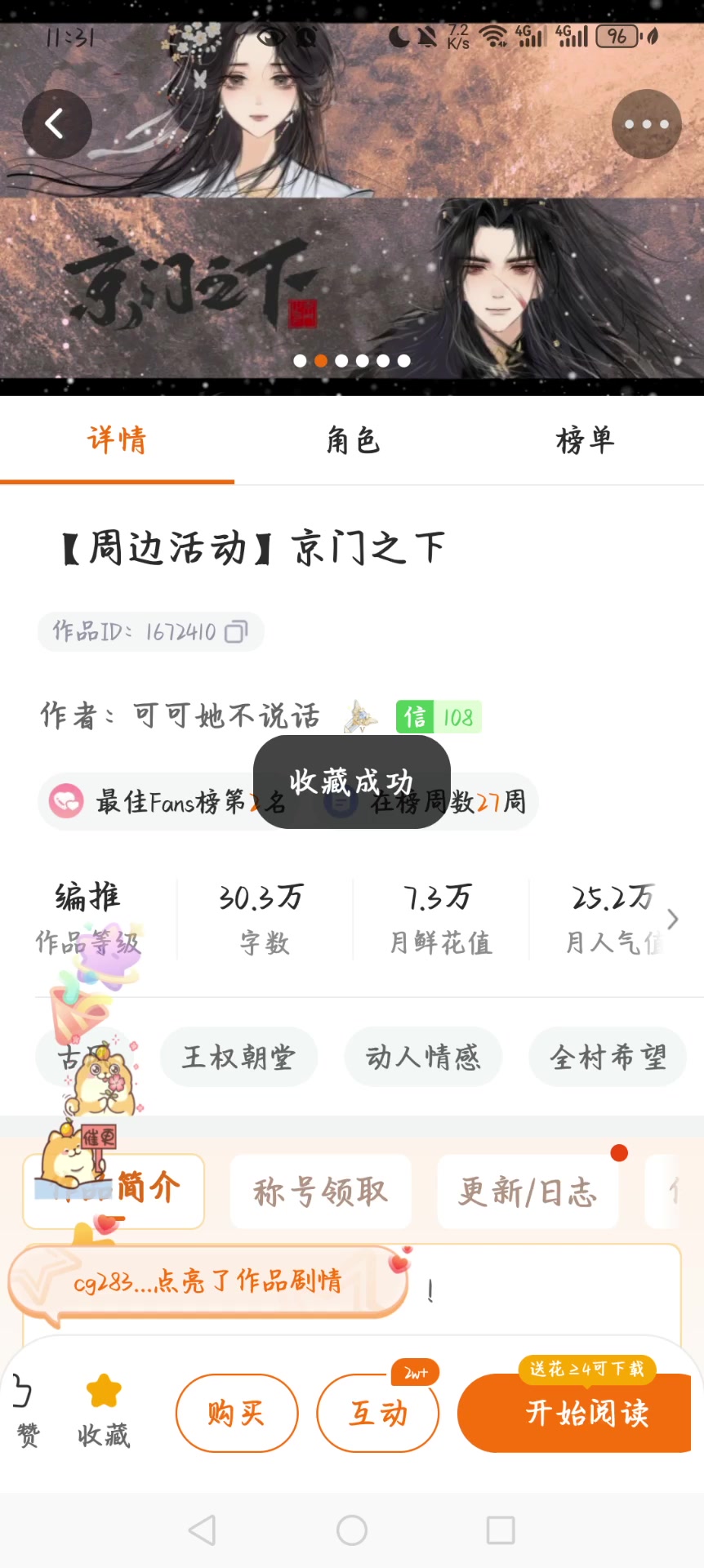The width and height of the screenshot is (704, 1568).
Task: Open the 最佳Fans榜 ranking chip
Action: pos(163,802)
